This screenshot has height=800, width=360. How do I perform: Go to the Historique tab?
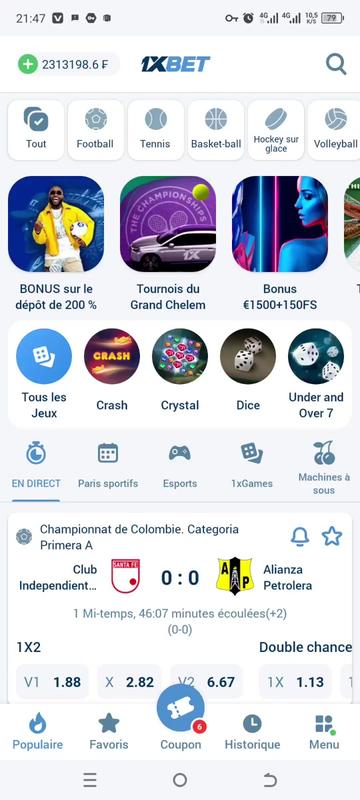252,732
